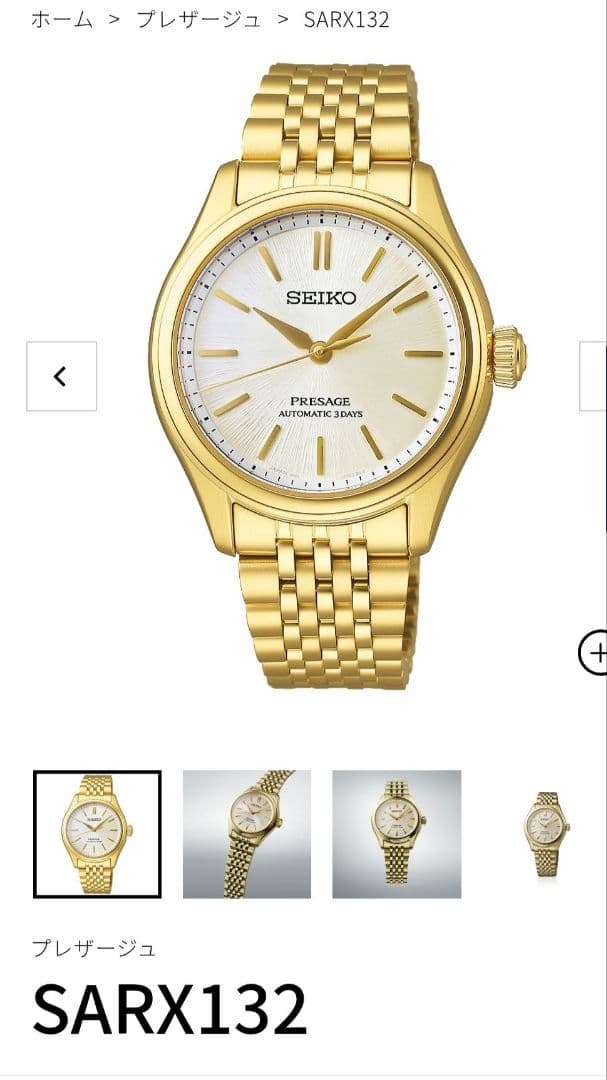Screen dimensions: 607x1080
Task: Select the fourth small watch thumbnail
Action: click(545, 834)
